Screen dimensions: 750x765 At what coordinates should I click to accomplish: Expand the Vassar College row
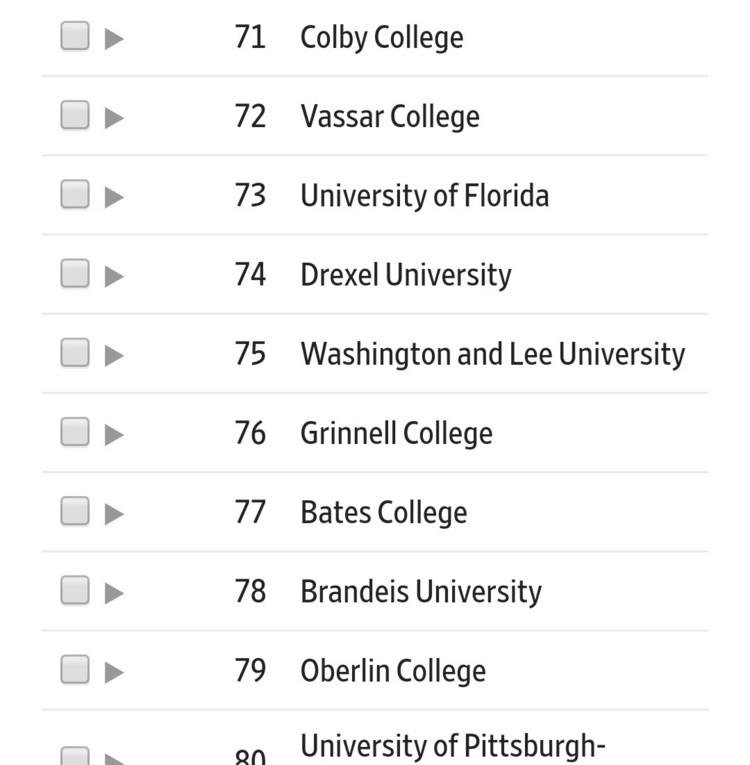[114, 117]
